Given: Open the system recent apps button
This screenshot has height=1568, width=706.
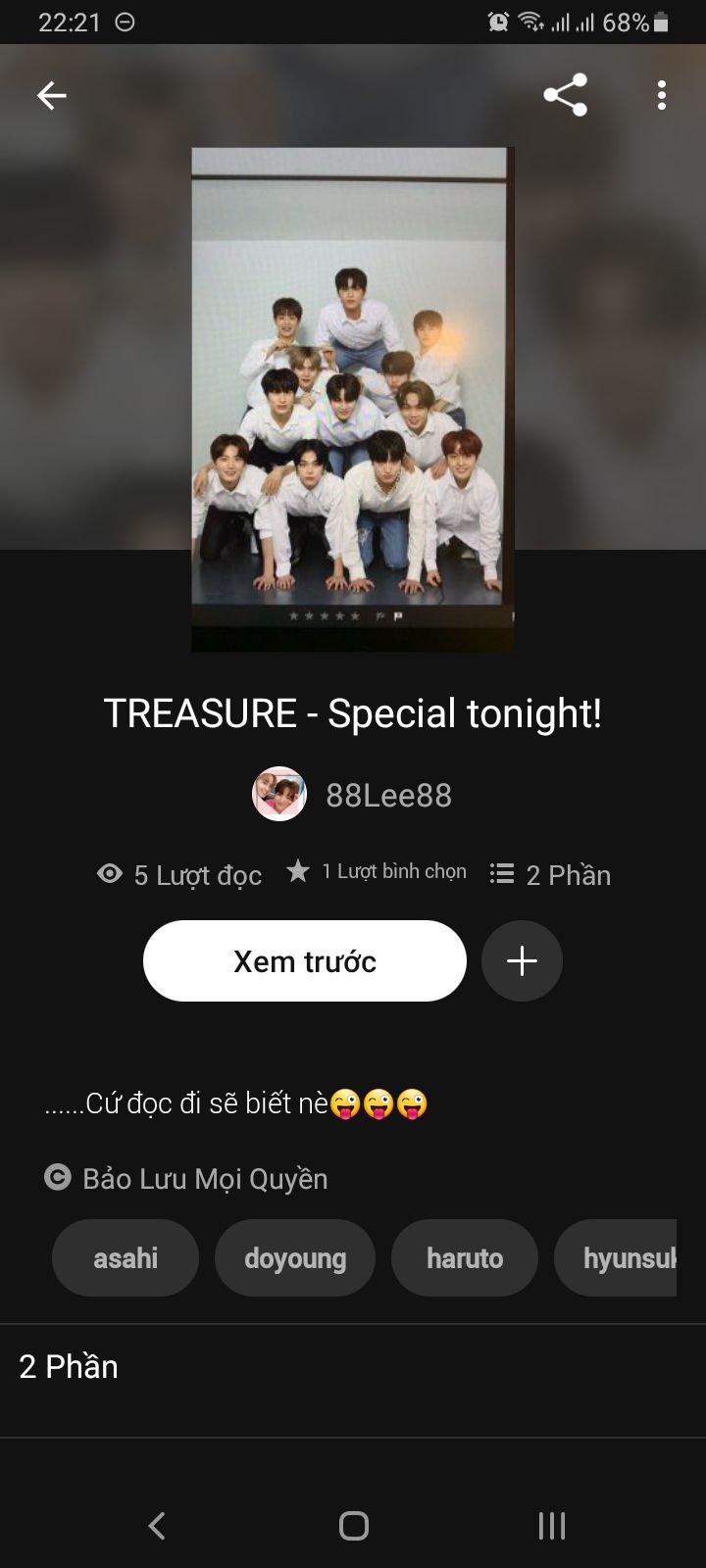Looking at the screenshot, I should coord(552,1525).
